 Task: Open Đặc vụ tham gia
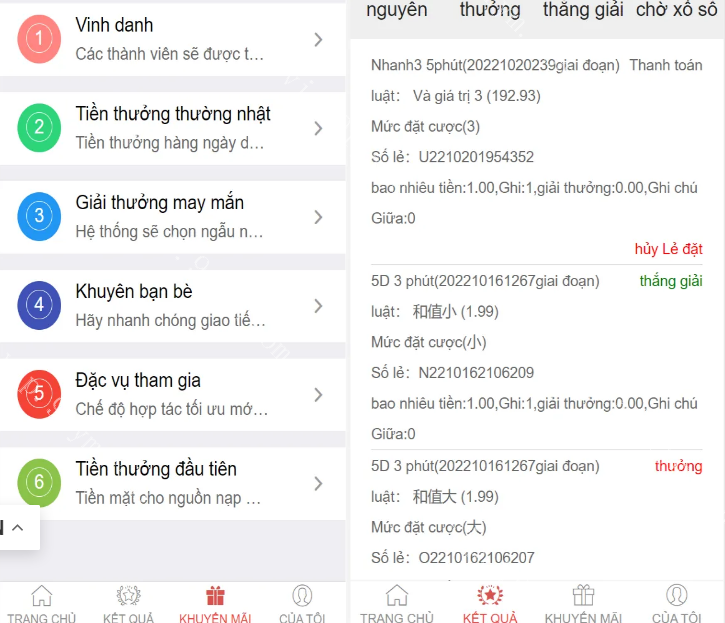(172, 394)
